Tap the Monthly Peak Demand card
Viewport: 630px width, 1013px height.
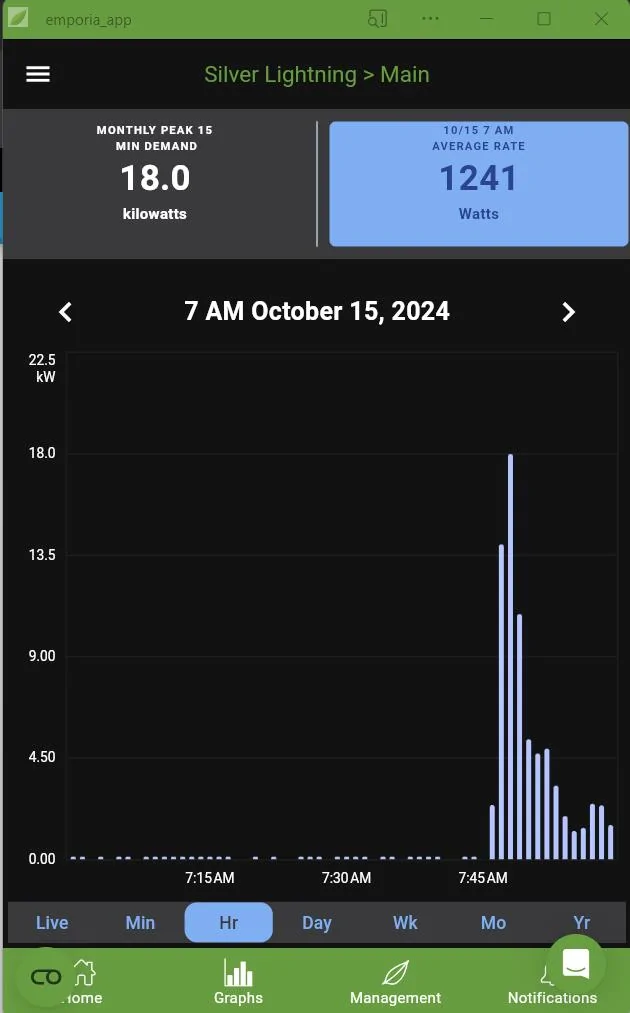click(155, 184)
